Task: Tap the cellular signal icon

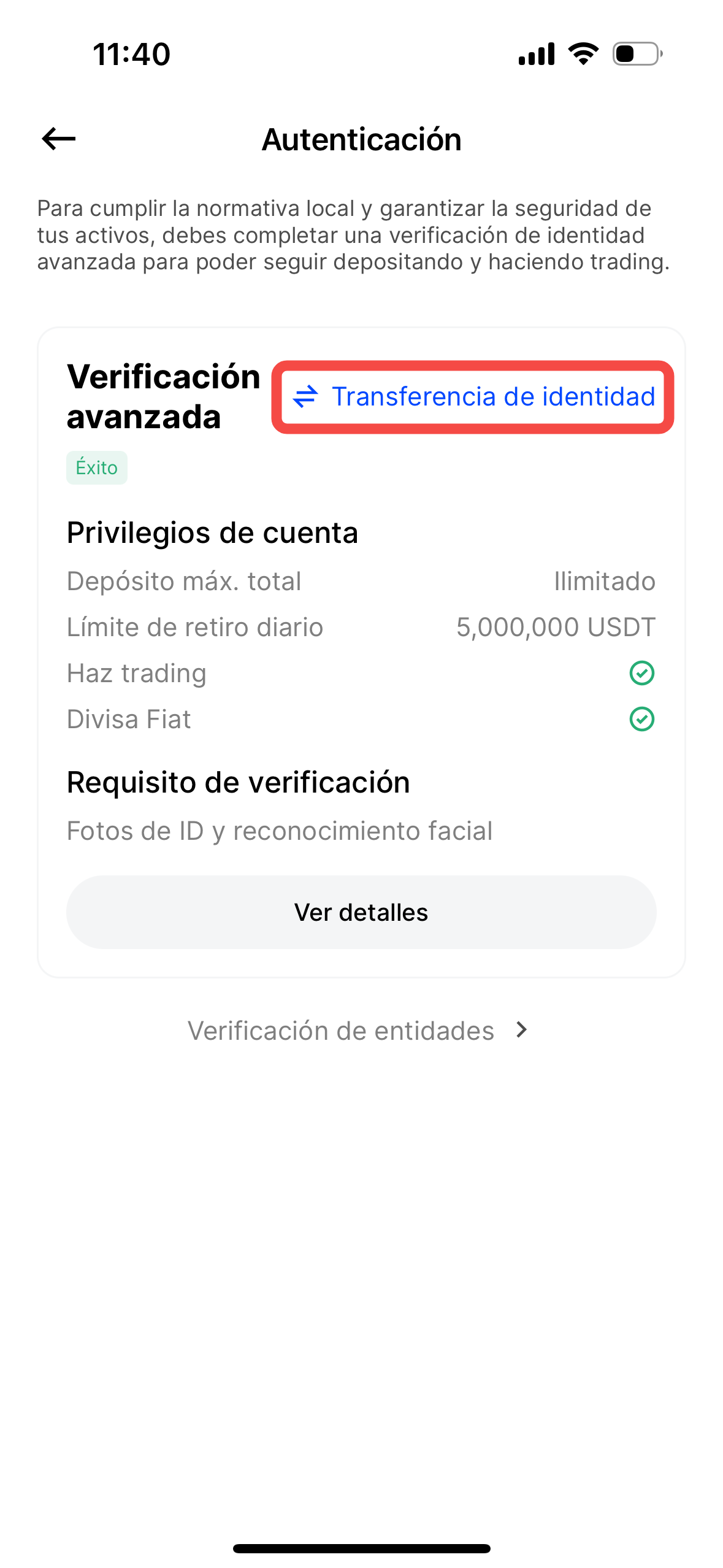Action: tap(535, 54)
